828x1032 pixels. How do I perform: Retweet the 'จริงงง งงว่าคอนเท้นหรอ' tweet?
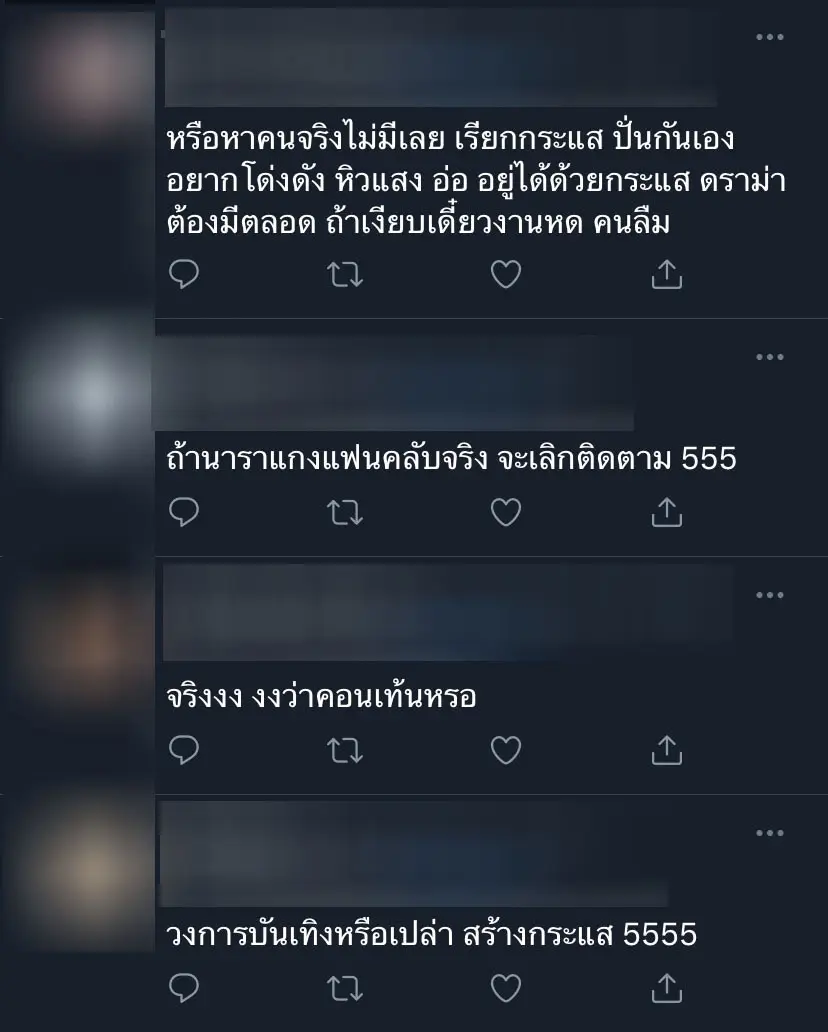345,749
